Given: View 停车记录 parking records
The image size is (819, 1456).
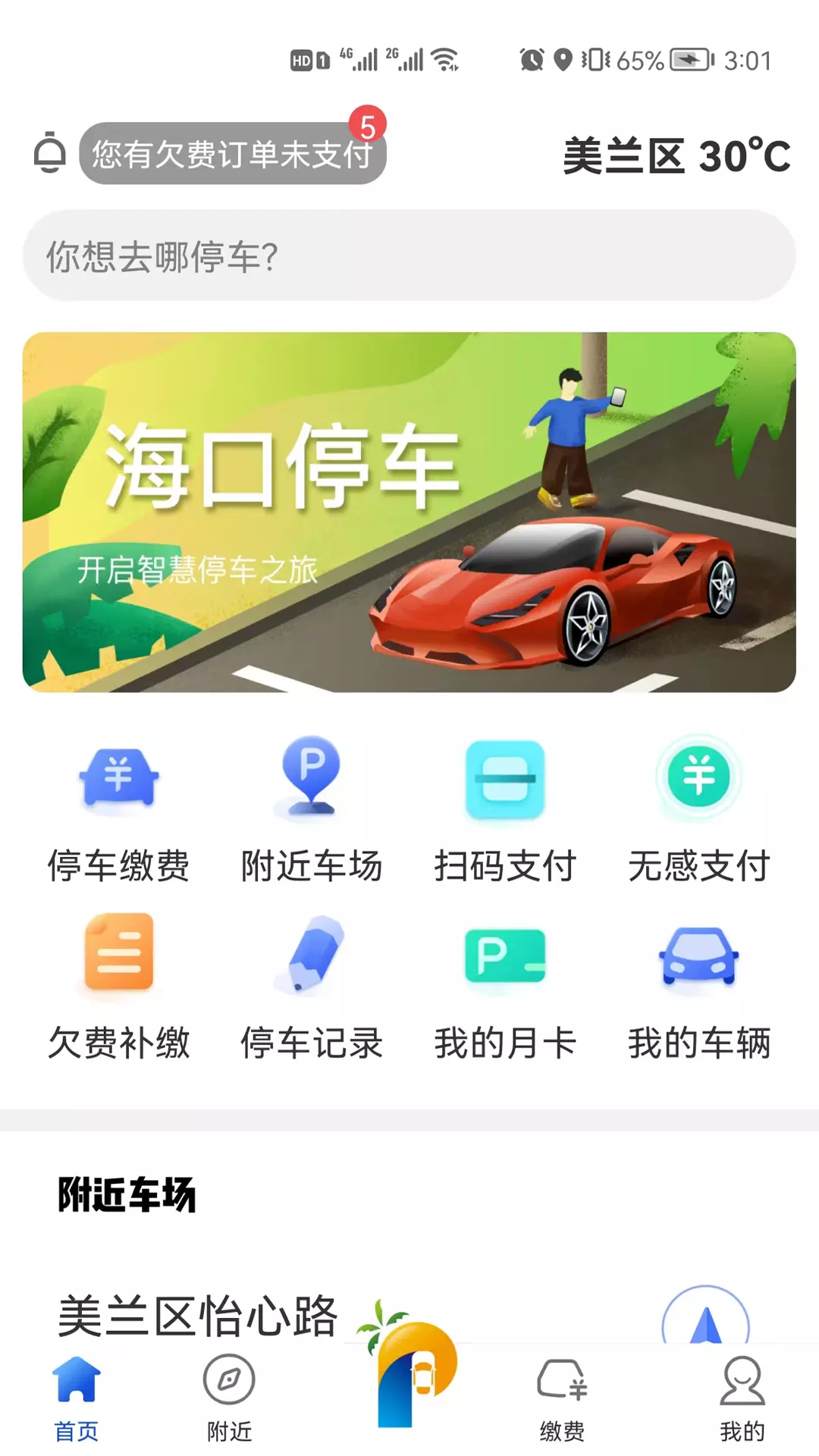Looking at the screenshot, I should 312,987.
